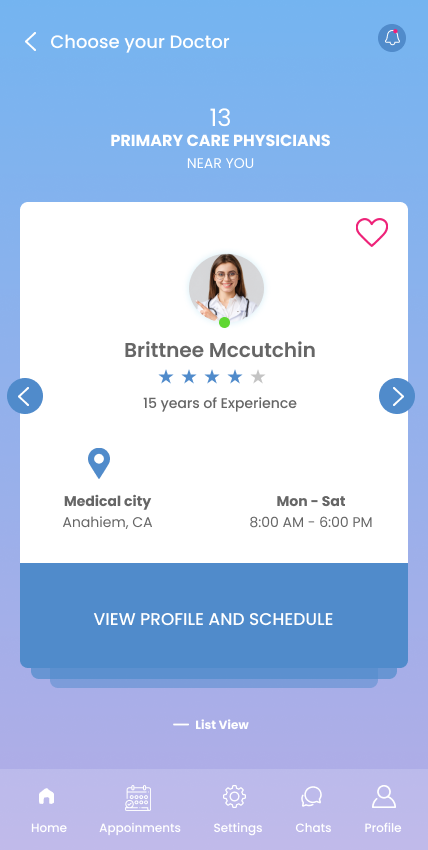The height and width of the screenshot is (850, 428).
Task: Show the next doctor card
Action: coord(397,396)
